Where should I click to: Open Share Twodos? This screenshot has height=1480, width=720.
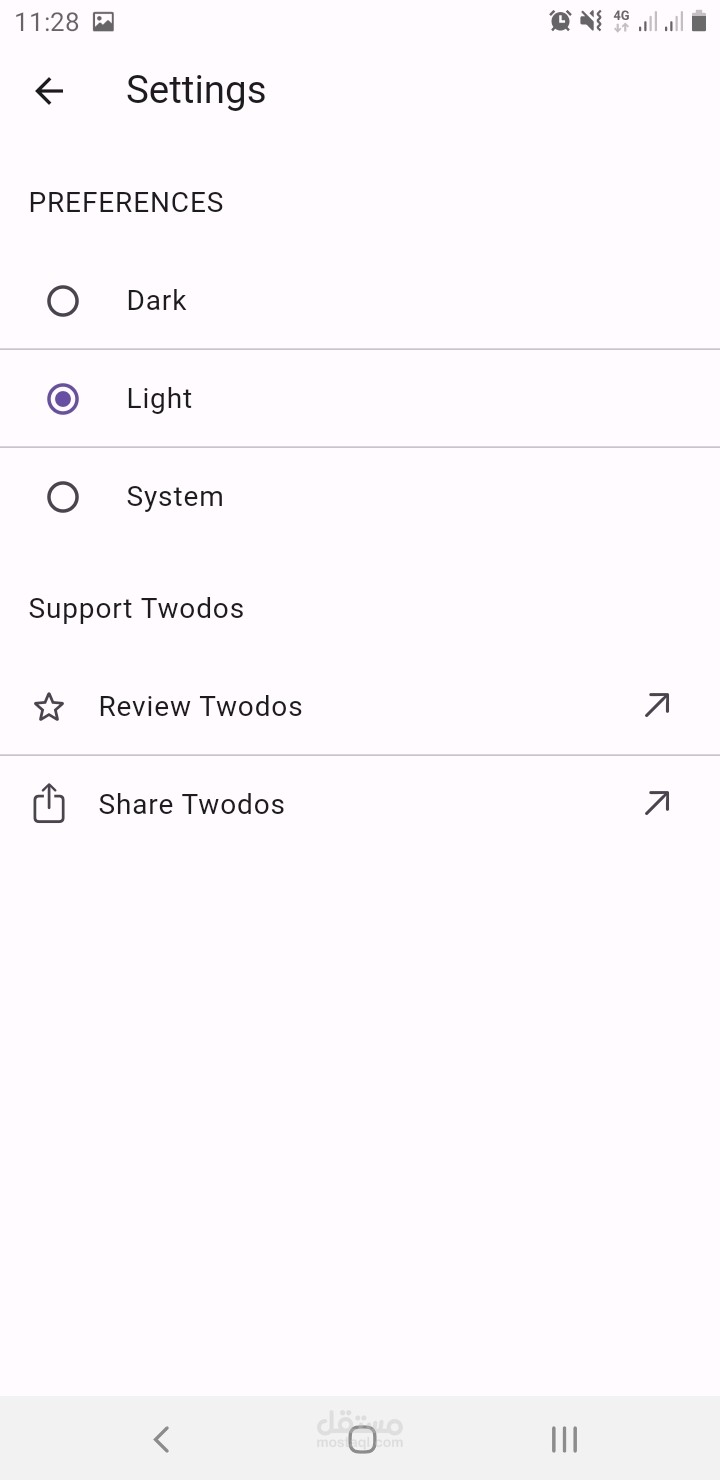click(360, 804)
